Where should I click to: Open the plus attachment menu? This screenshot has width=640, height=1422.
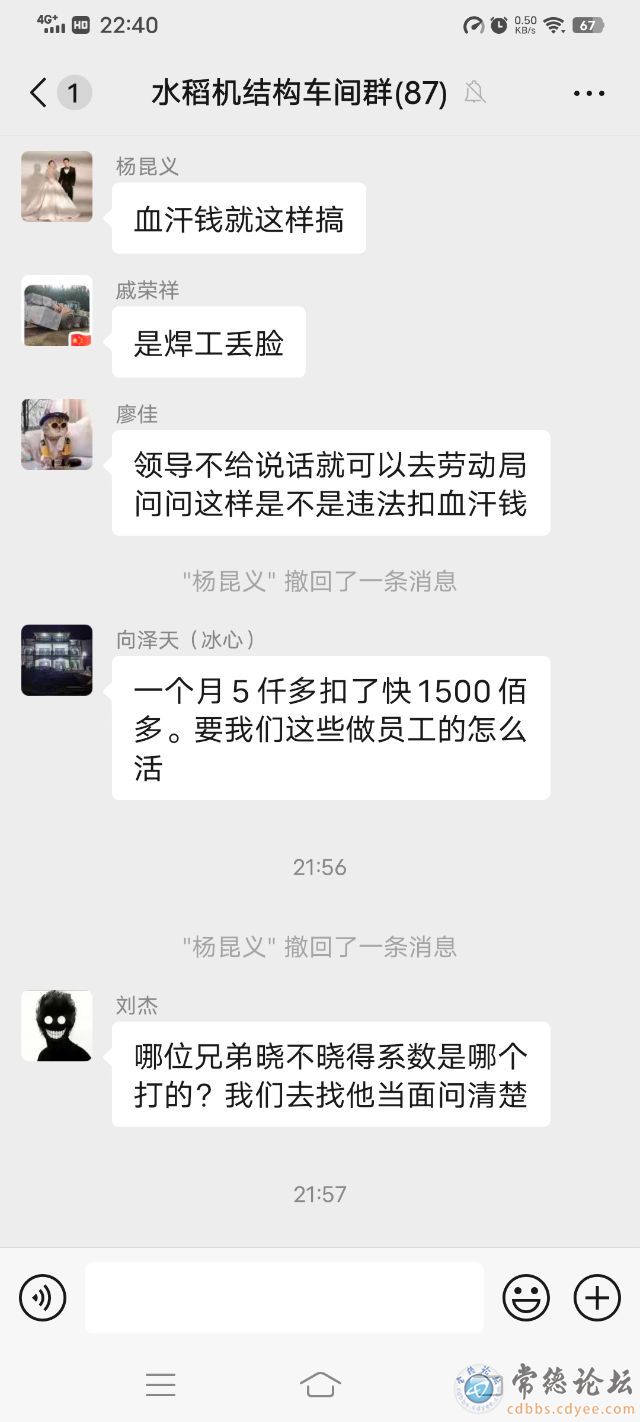(x=597, y=1298)
